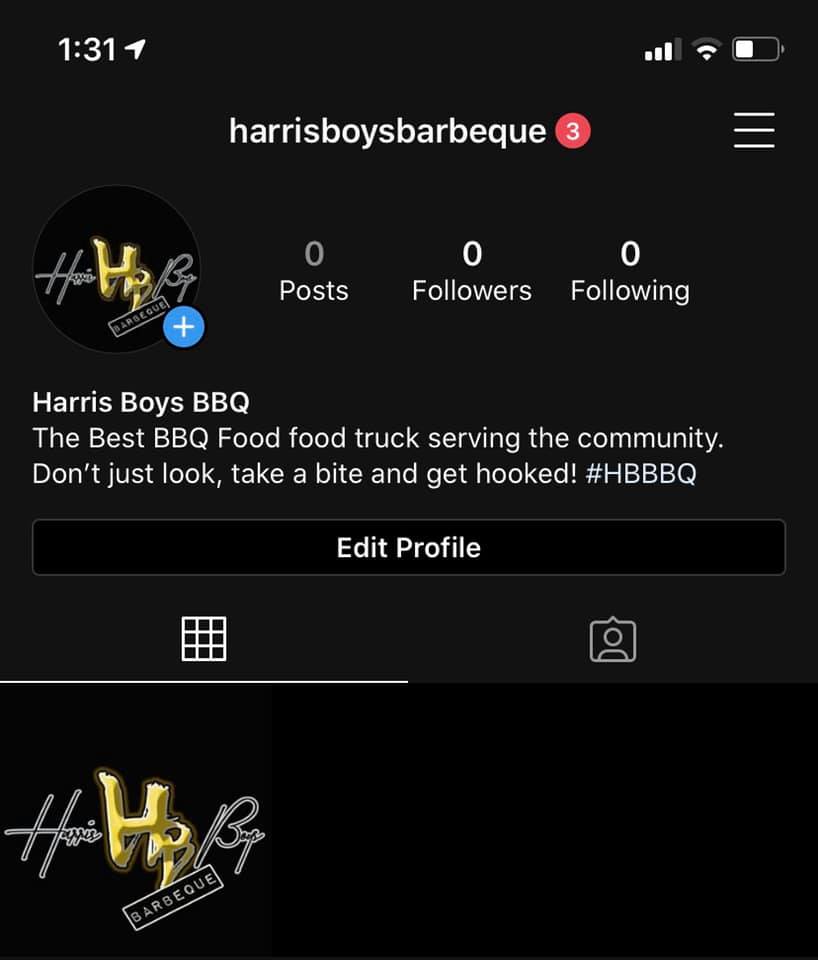Image resolution: width=818 pixels, height=960 pixels.
Task: Tap the harrisboysbarbeque account switcher
Action: pyautogui.click(x=388, y=131)
